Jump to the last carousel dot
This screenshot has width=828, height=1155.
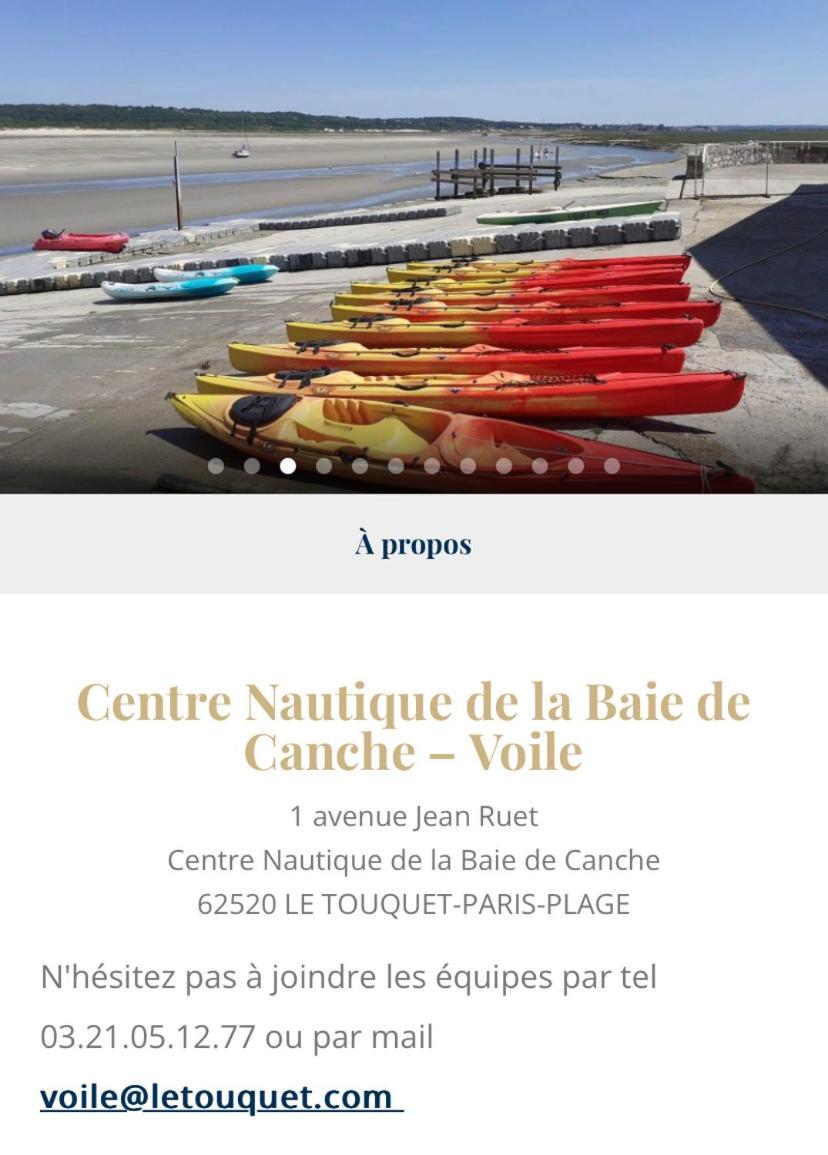click(612, 465)
